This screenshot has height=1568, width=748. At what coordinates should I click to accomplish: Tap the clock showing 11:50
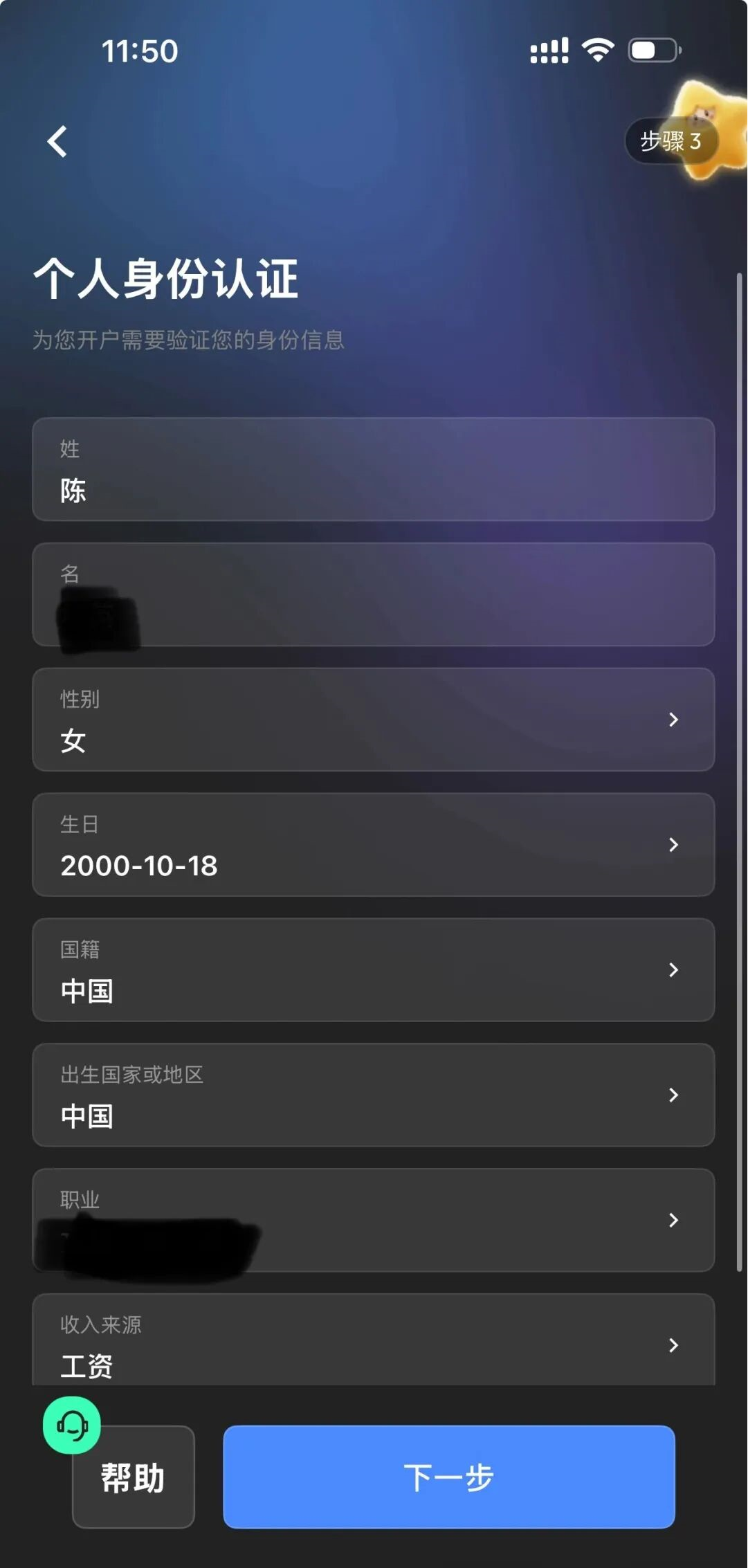(x=138, y=50)
